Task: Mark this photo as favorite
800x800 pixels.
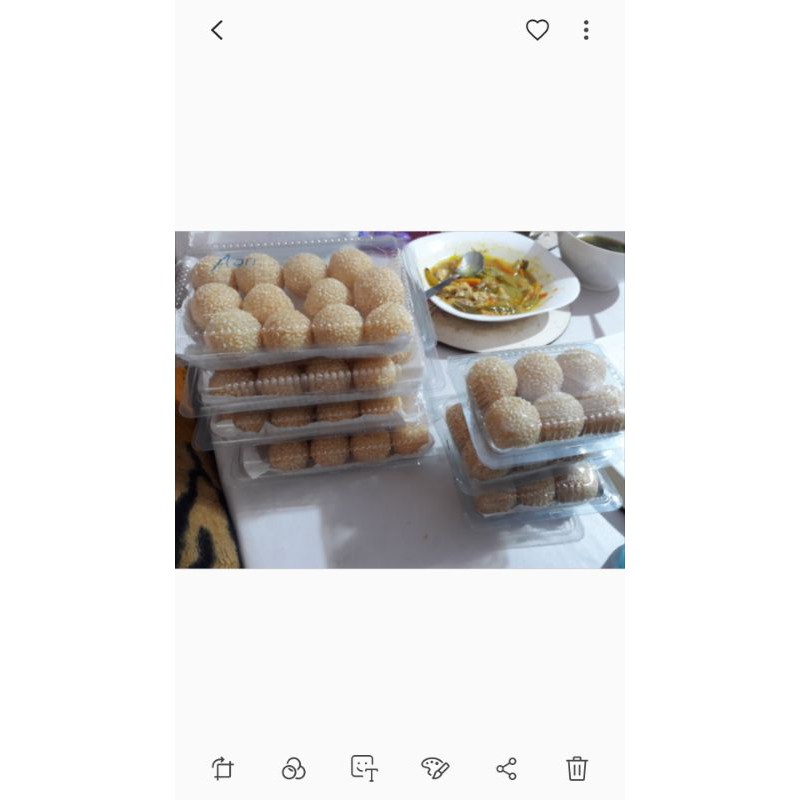Action: 537,30
